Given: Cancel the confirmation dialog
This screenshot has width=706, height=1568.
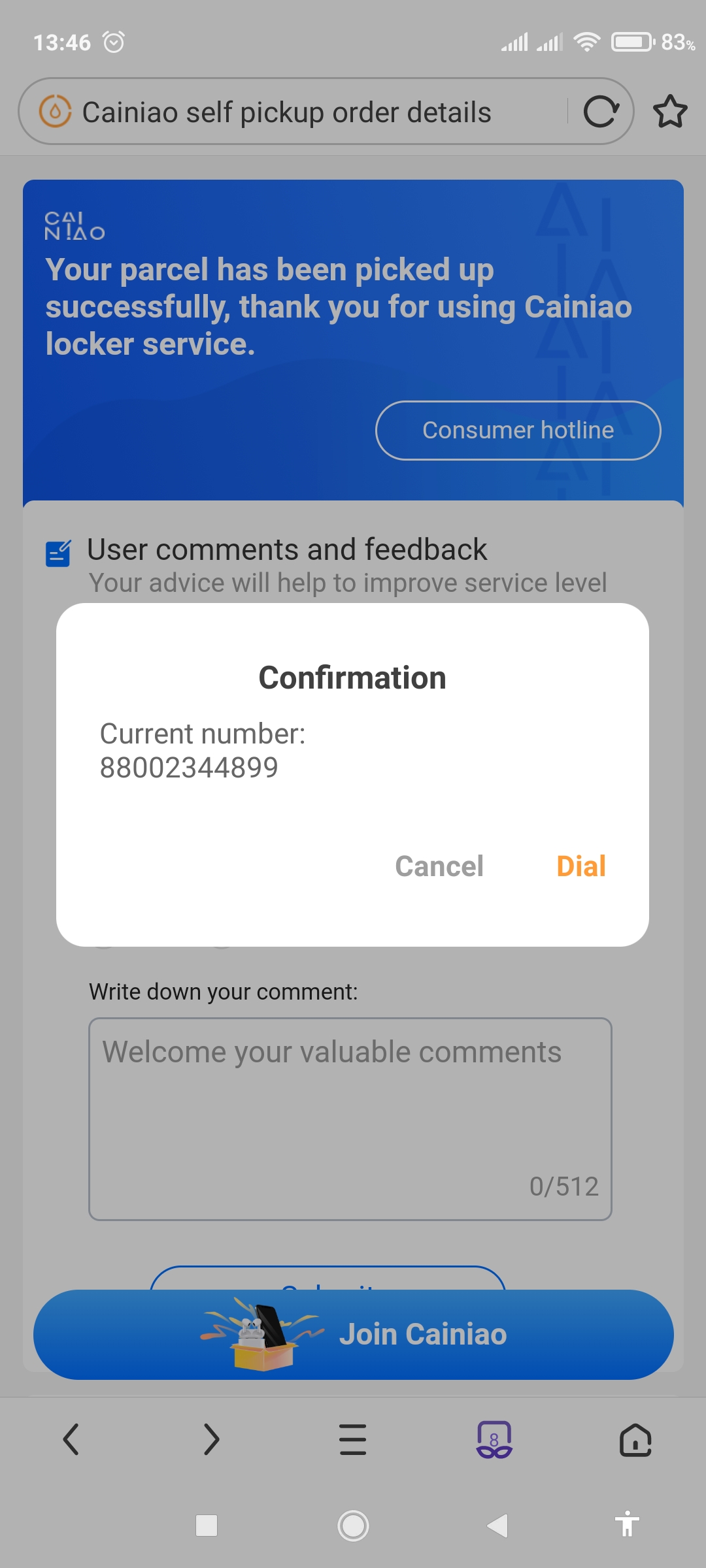Looking at the screenshot, I should coord(439,866).
